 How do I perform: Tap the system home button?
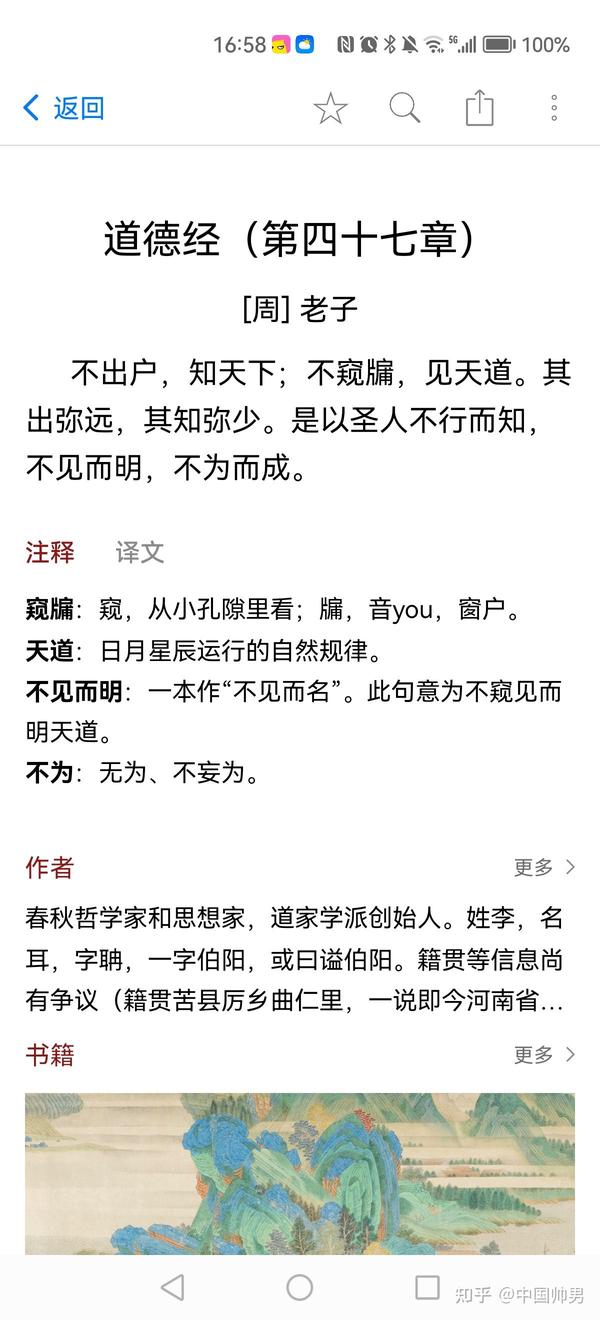(x=300, y=1287)
